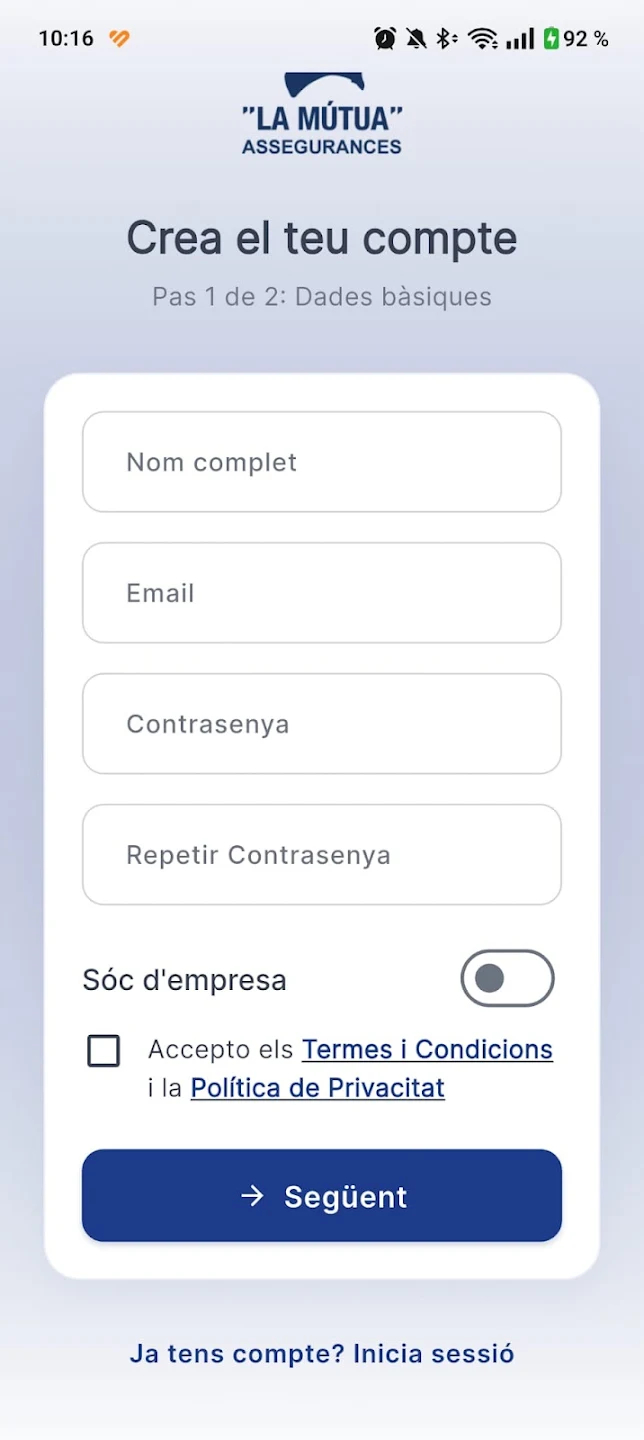Tap the Nom complet field
Screen dimensions: 644x1440
tap(321, 462)
